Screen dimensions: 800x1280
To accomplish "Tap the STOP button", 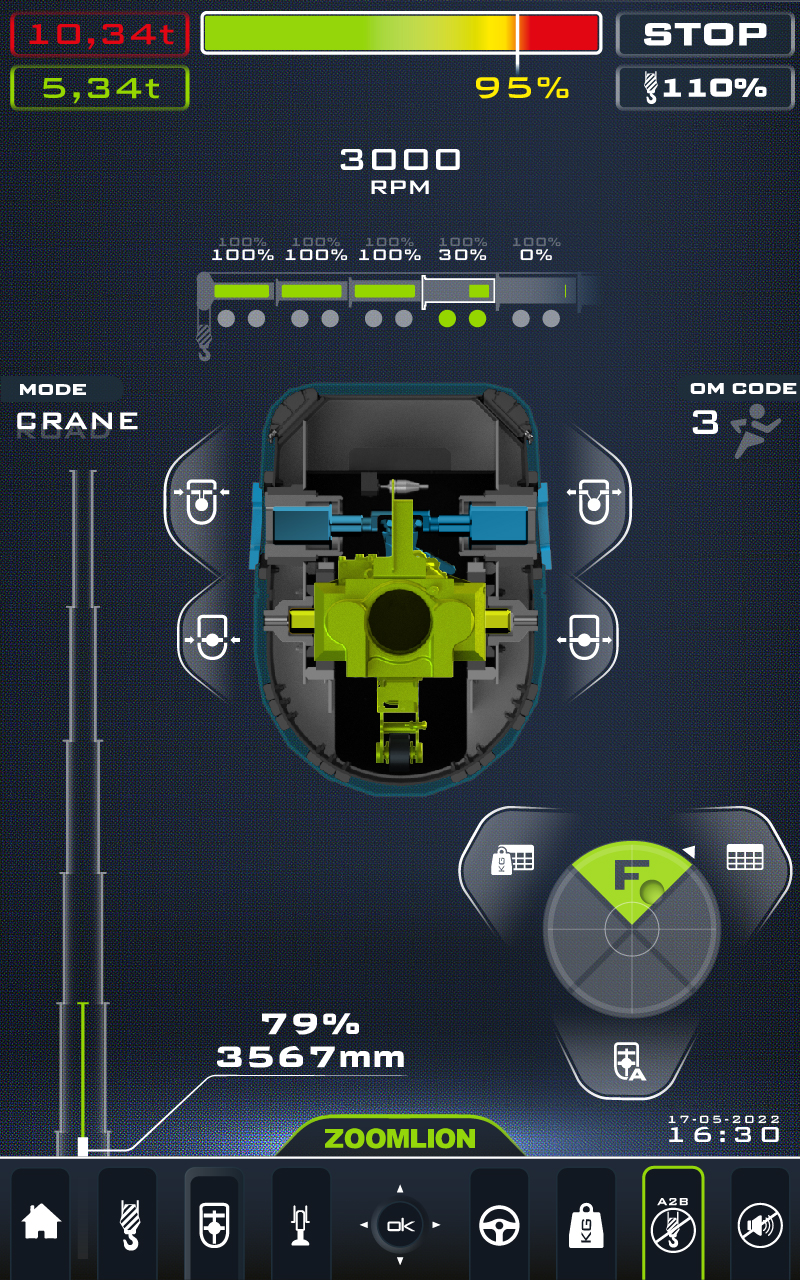I will (705, 34).
